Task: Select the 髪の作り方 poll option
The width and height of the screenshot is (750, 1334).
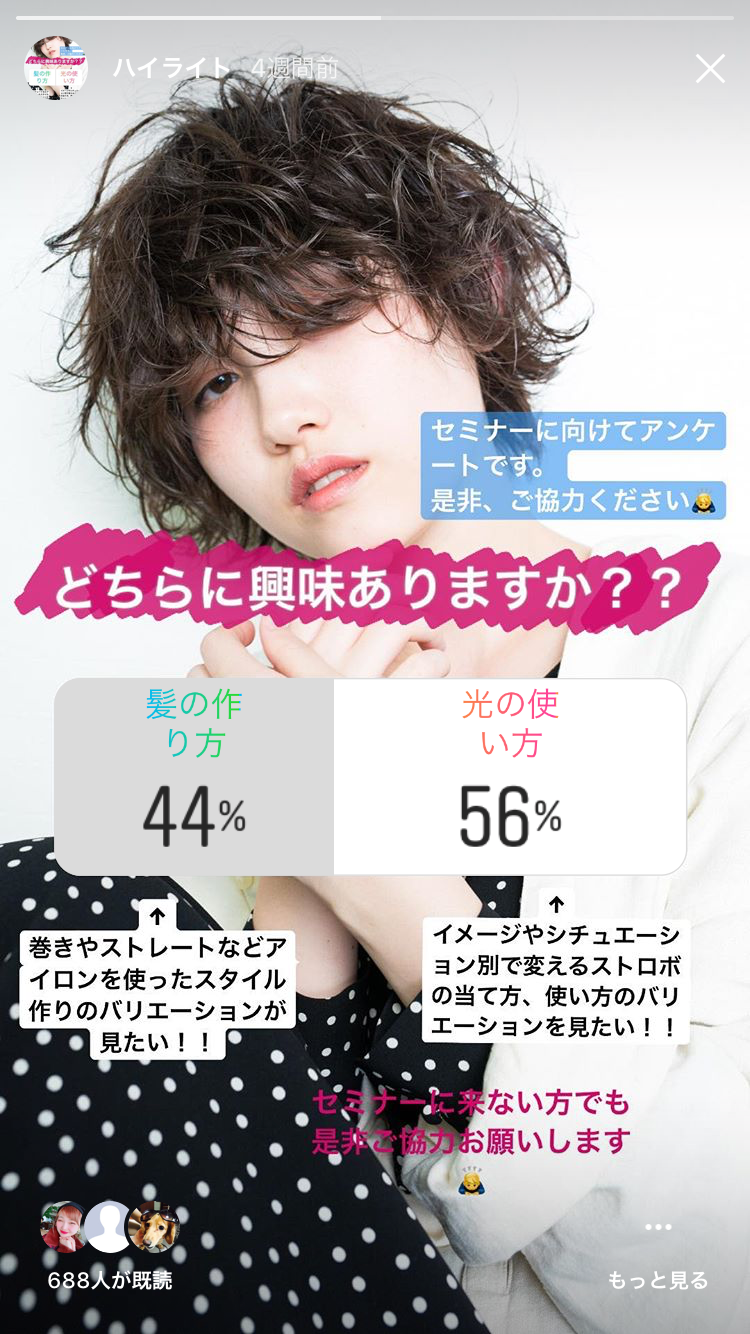Action: pos(194,777)
